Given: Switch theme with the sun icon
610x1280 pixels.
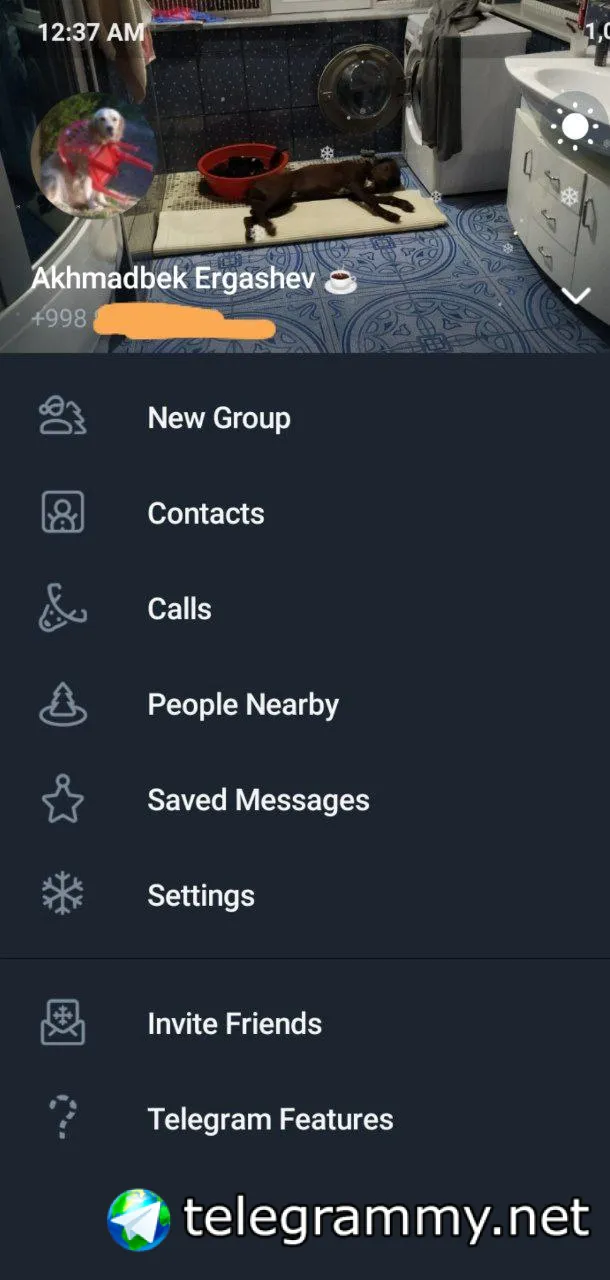Looking at the screenshot, I should tap(575, 126).
